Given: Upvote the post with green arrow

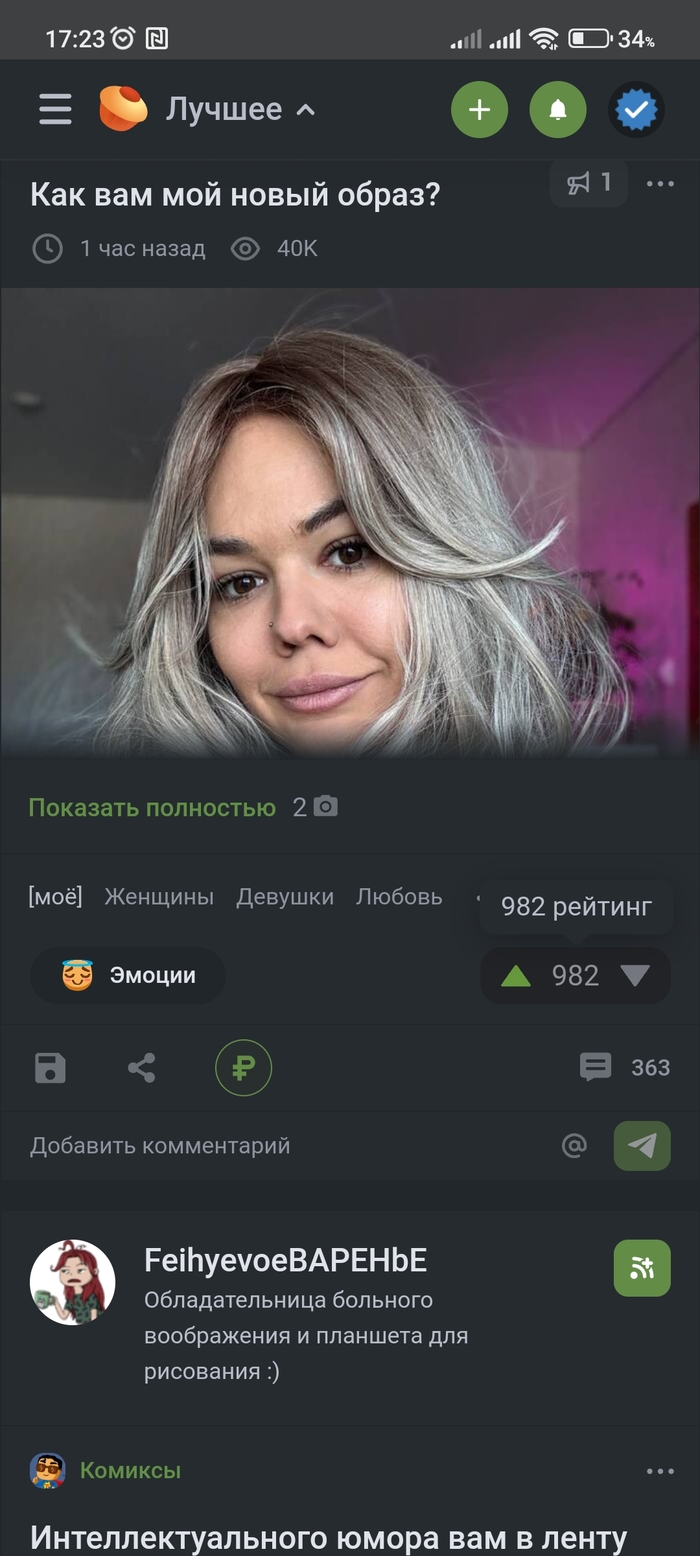Looking at the screenshot, I should click(x=516, y=975).
